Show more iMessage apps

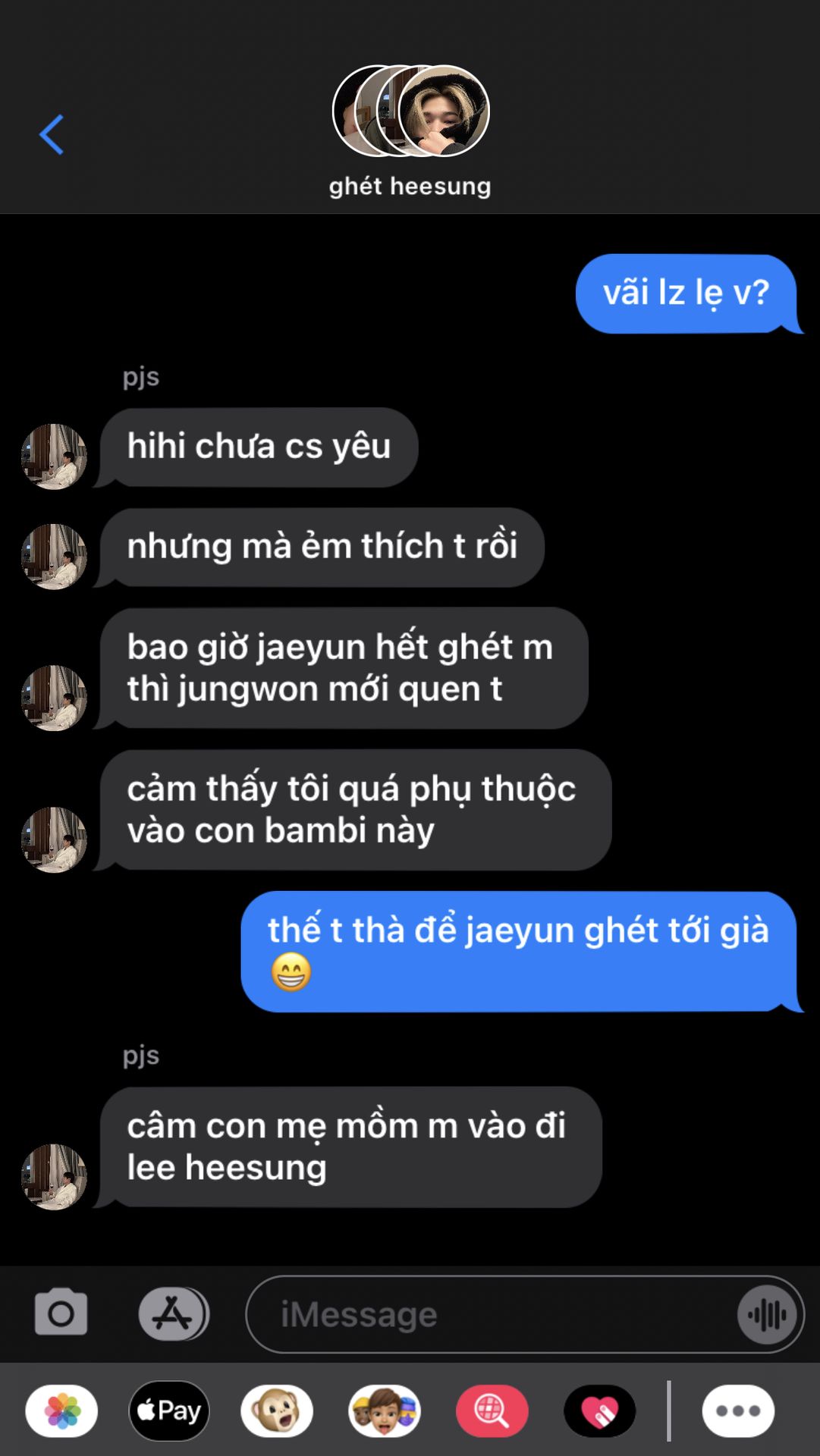737,1411
